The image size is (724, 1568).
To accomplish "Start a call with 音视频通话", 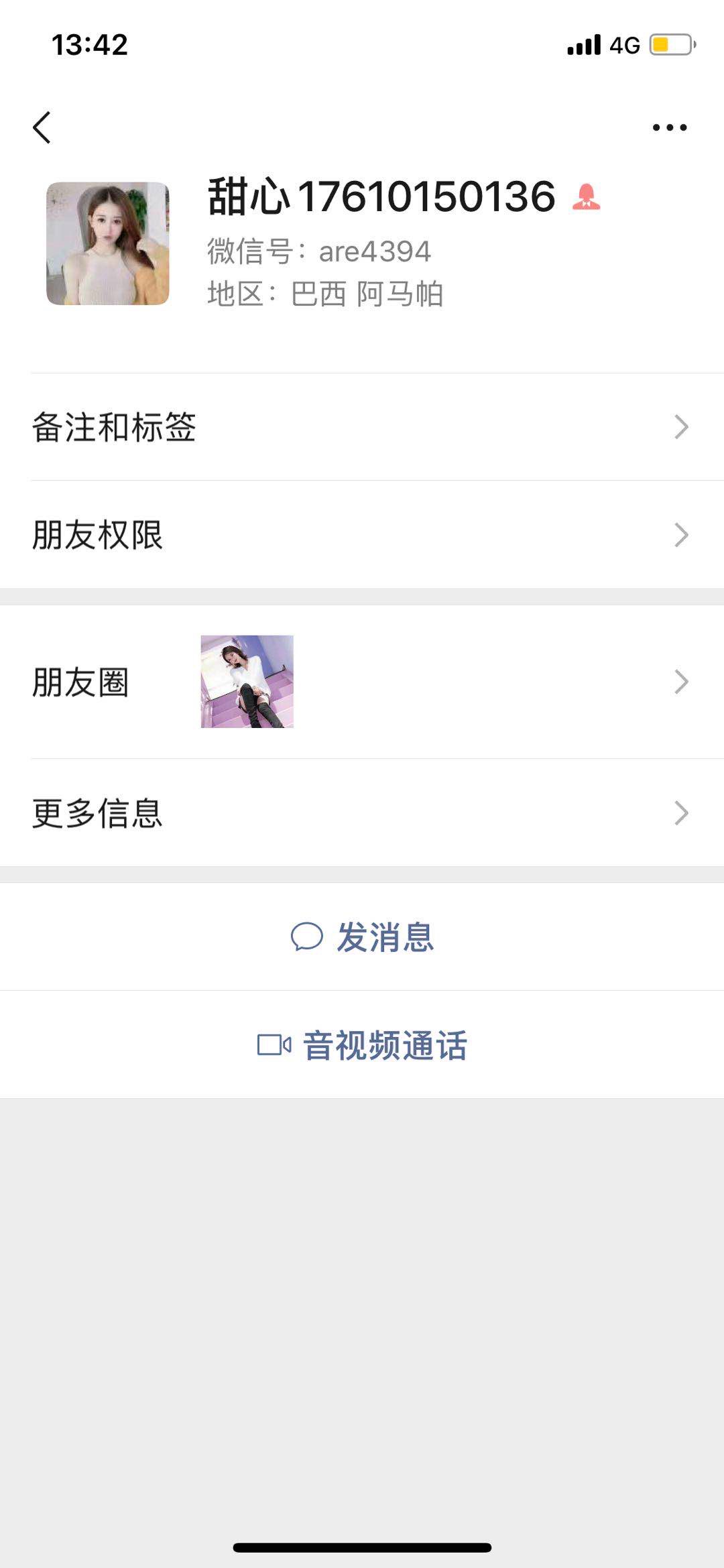I will tap(362, 1044).
